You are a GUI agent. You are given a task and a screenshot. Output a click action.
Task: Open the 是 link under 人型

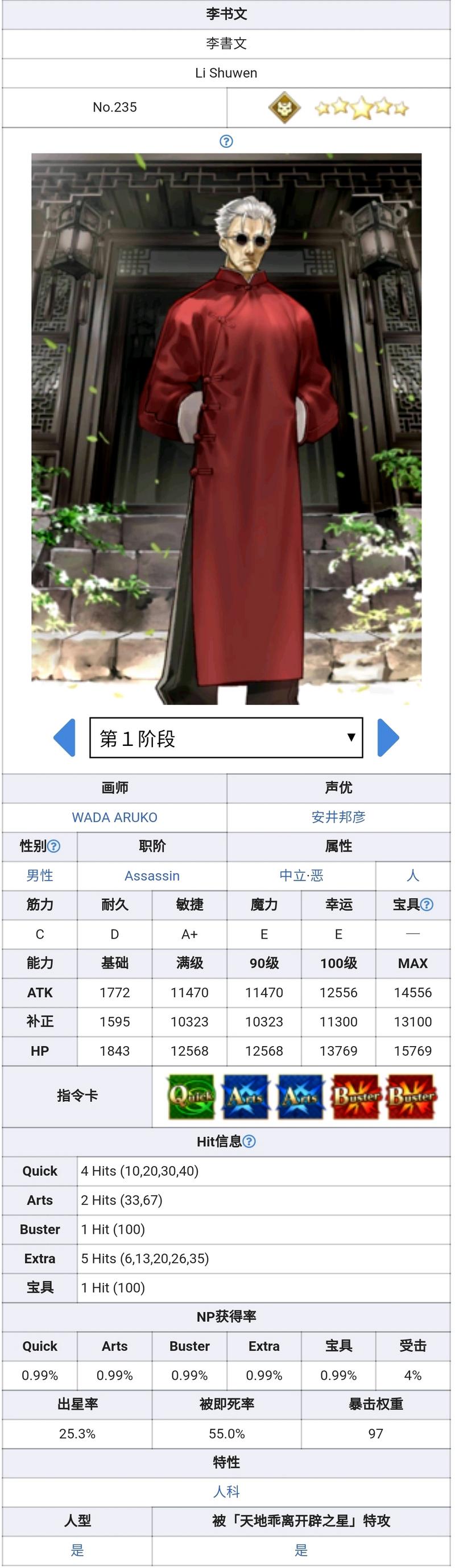click(77, 1550)
